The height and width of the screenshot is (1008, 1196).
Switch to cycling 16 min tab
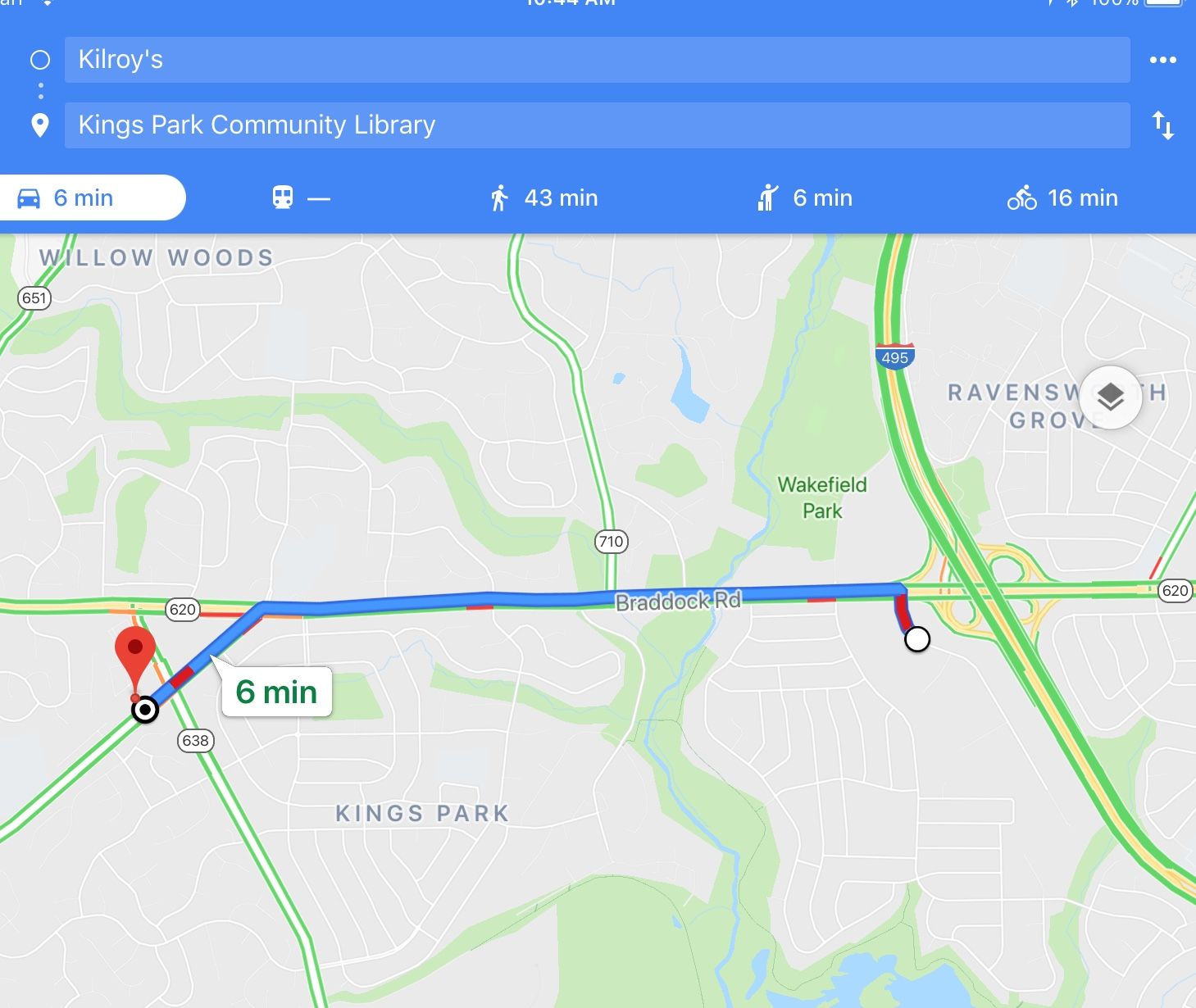(1062, 198)
